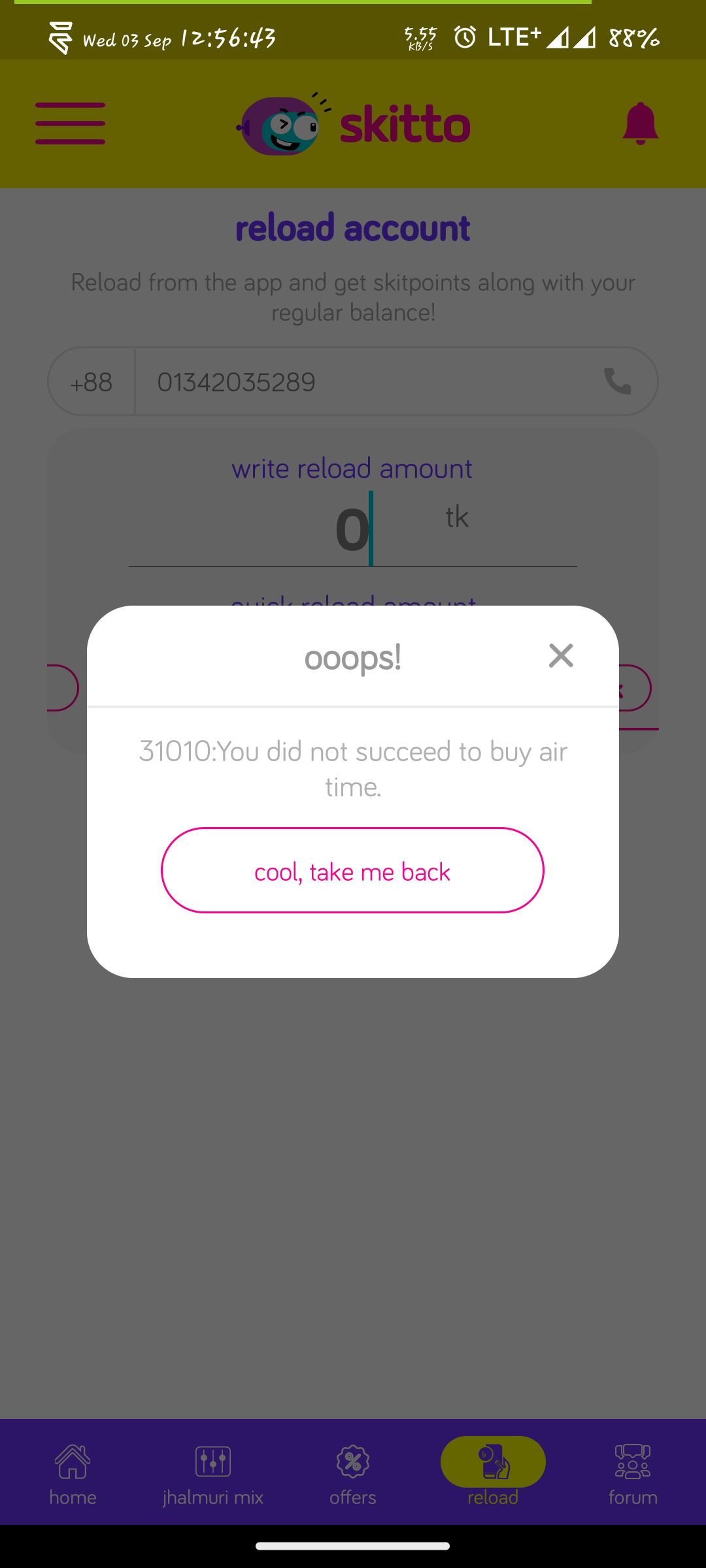
Task: Open the offers tab
Action: 352,1473
